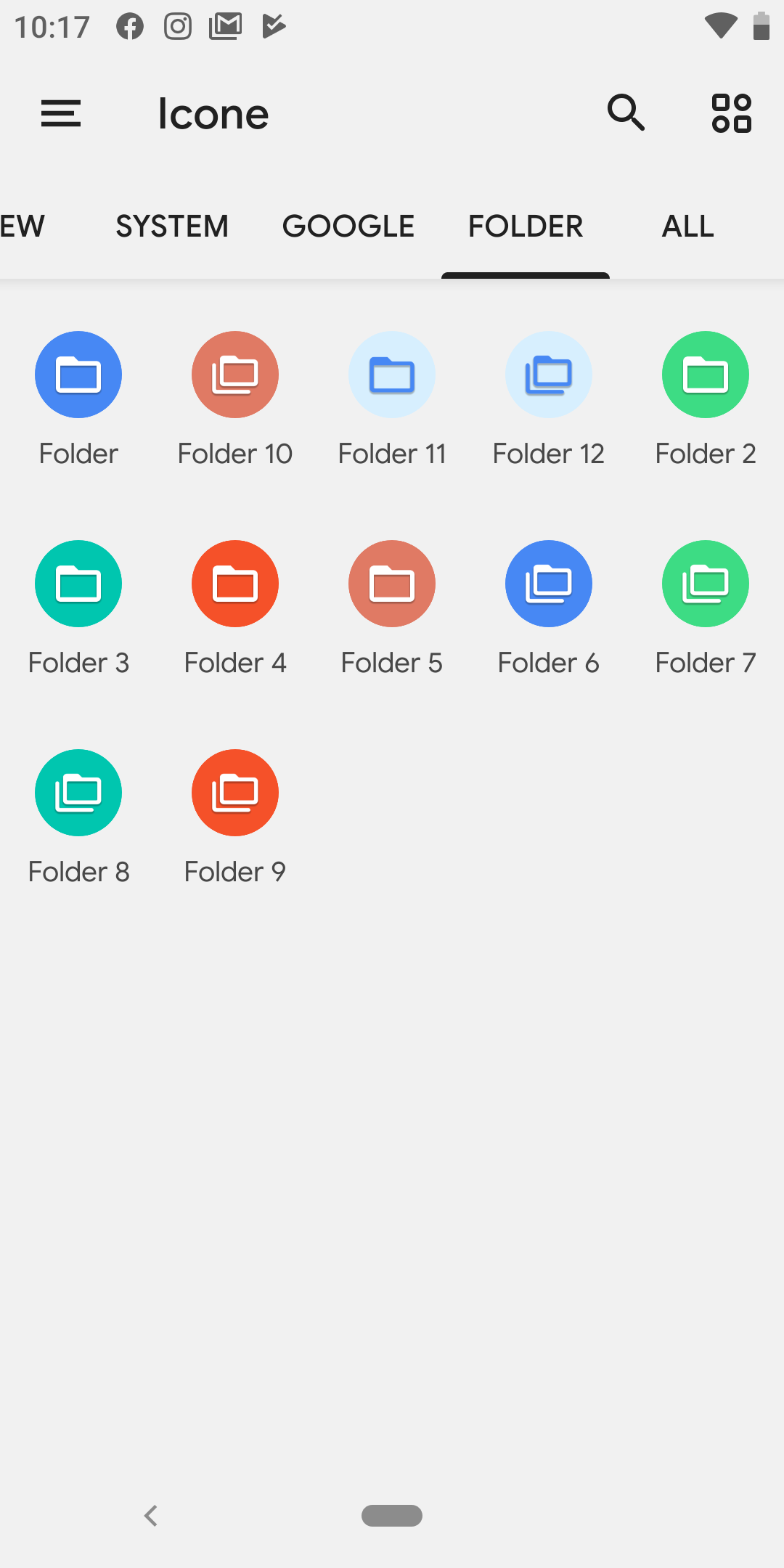Select the Folder tab
Viewport: 784px width, 1568px height.
(526, 226)
